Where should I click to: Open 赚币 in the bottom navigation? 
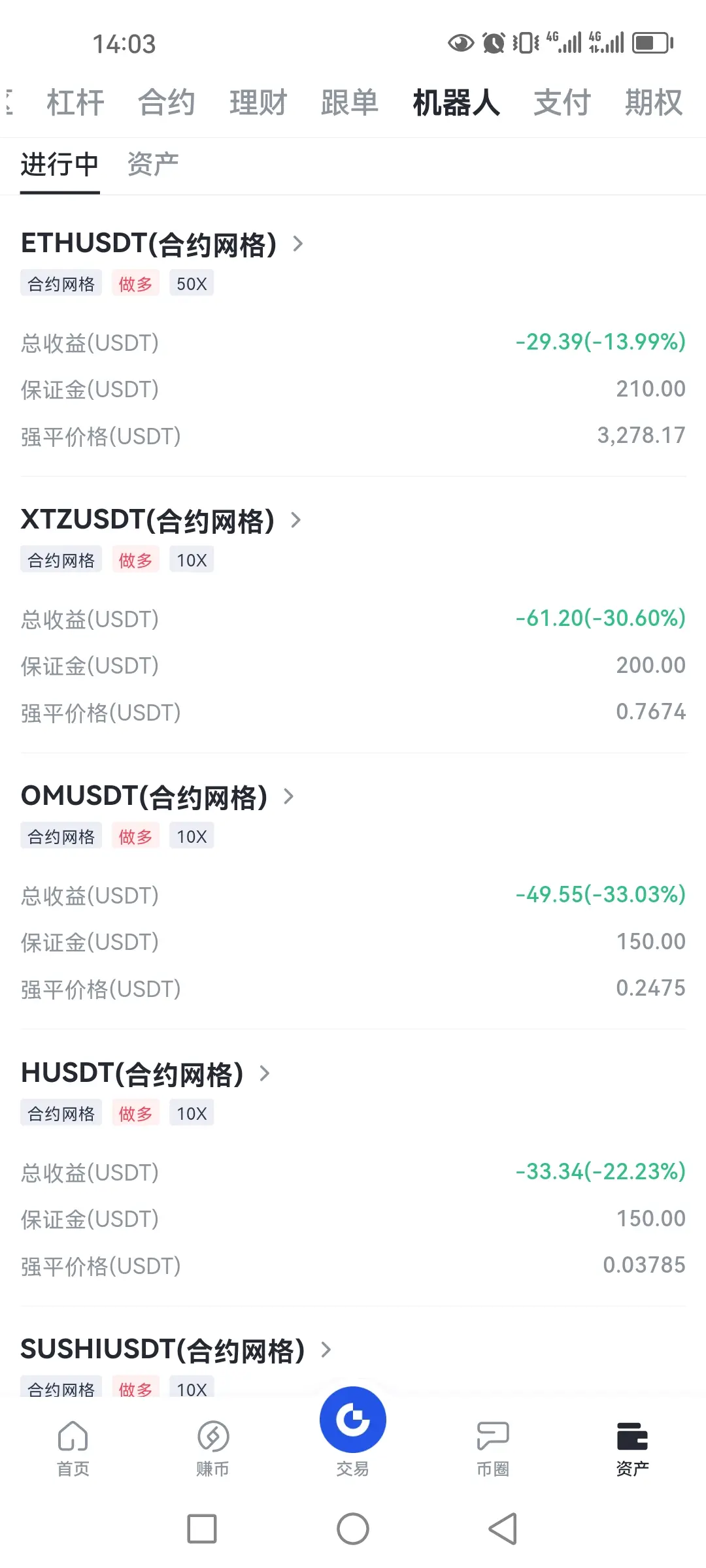click(212, 1449)
